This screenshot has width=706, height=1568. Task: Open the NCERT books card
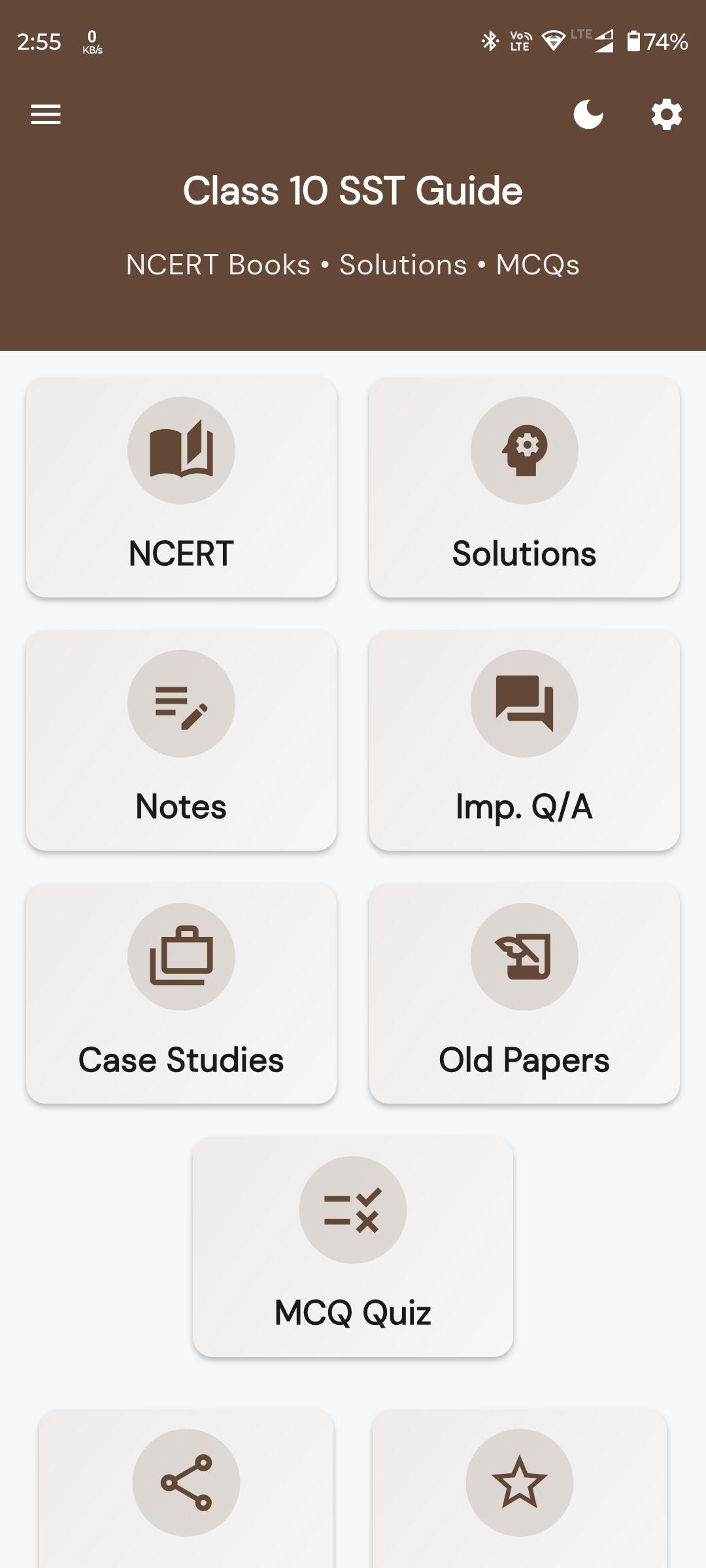click(x=181, y=487)
